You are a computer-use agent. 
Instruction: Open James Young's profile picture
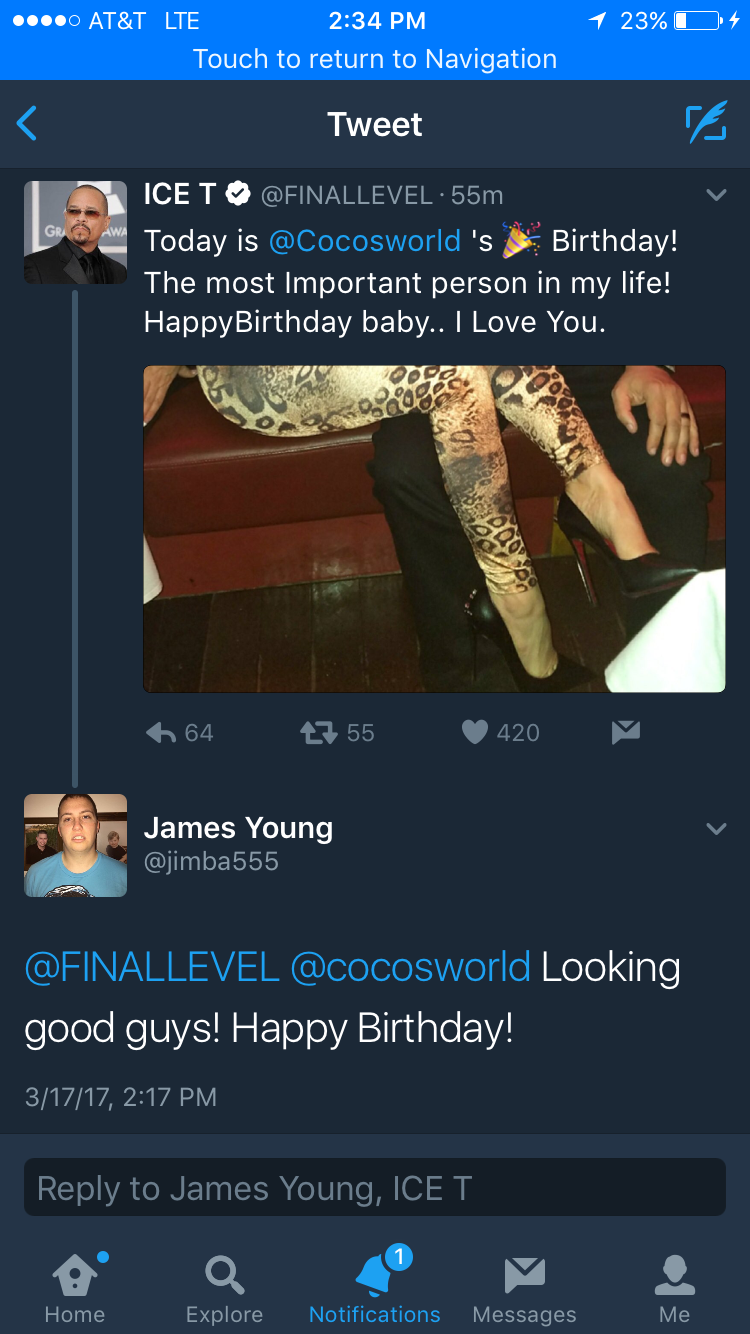click(75, 845)
